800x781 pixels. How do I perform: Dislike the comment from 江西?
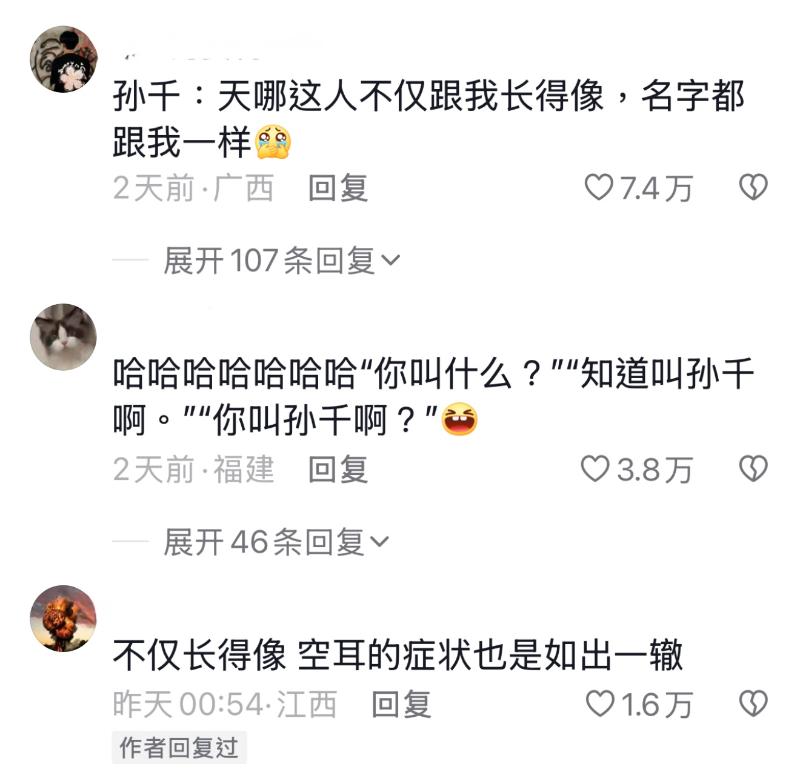(752, 704)
